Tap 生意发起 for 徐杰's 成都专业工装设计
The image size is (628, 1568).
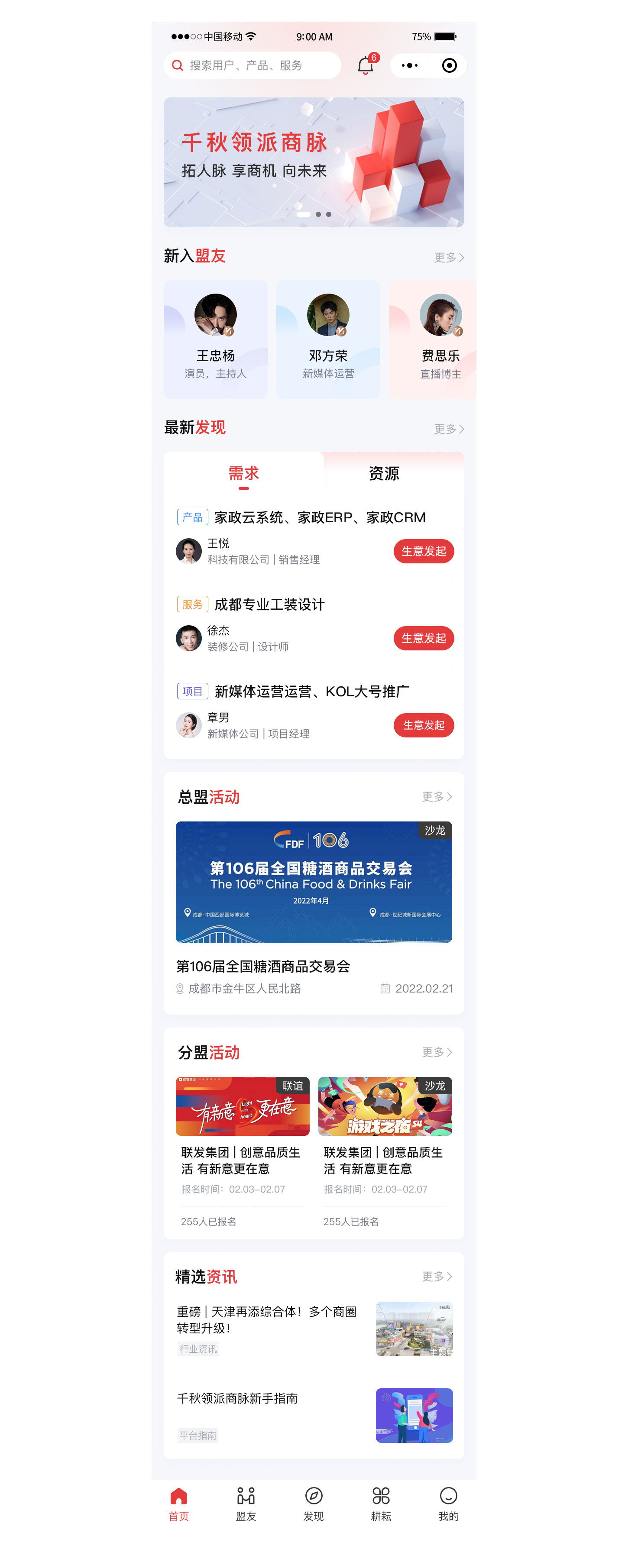[x=424, y=638]
